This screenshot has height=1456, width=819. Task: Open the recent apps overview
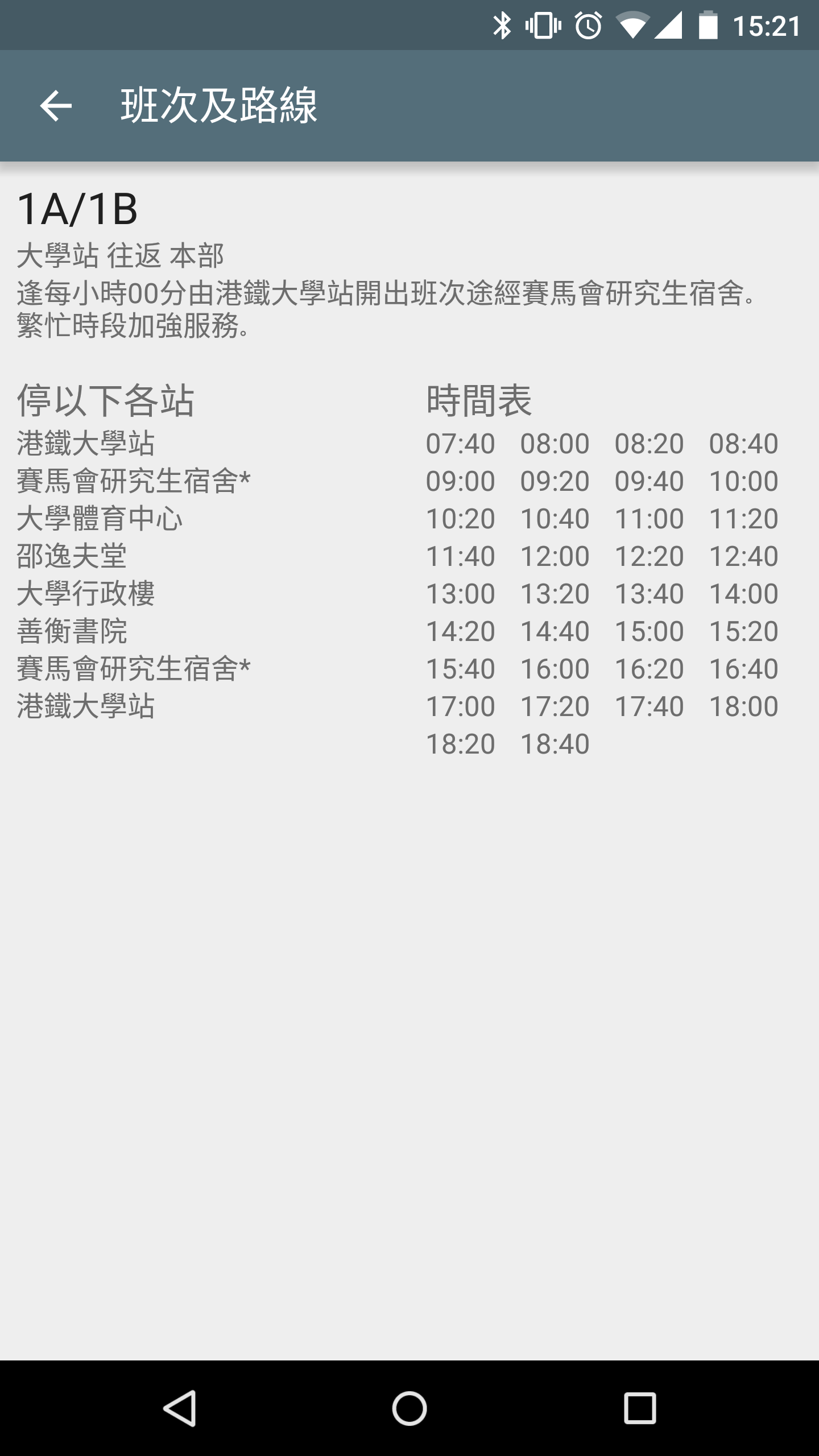click(640, 1408)
